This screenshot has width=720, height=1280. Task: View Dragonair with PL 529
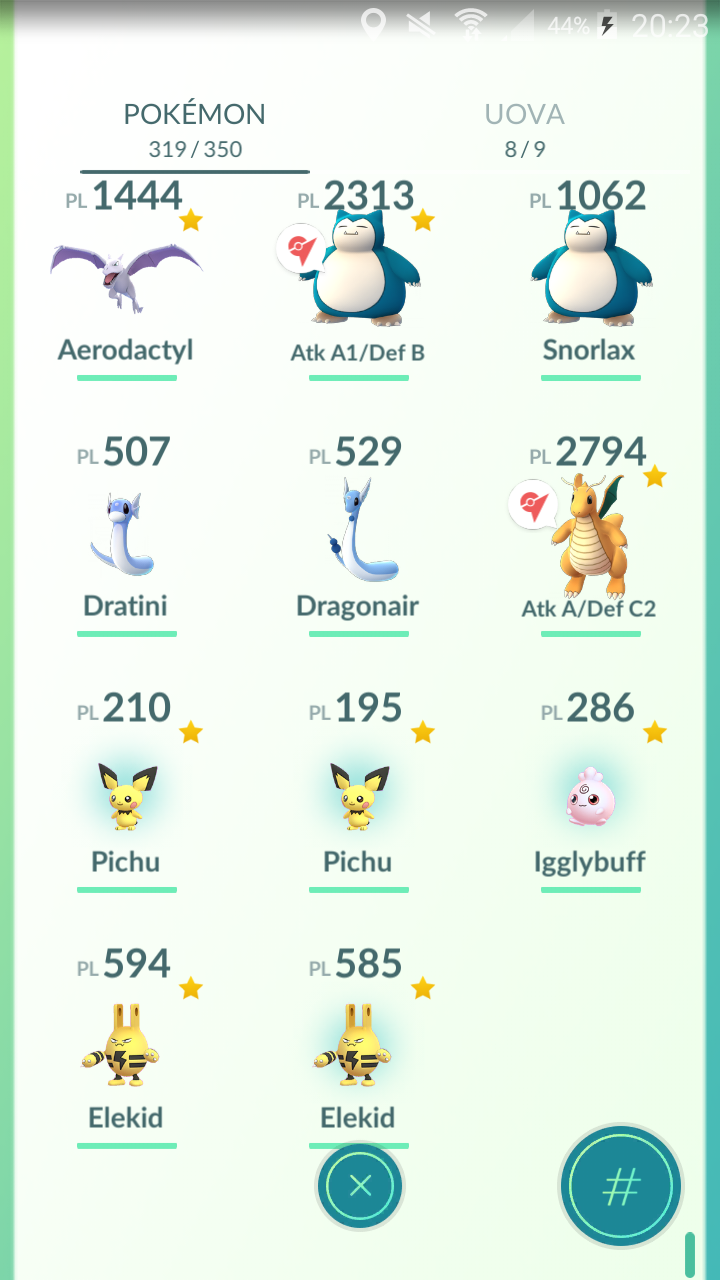(358, 535)
